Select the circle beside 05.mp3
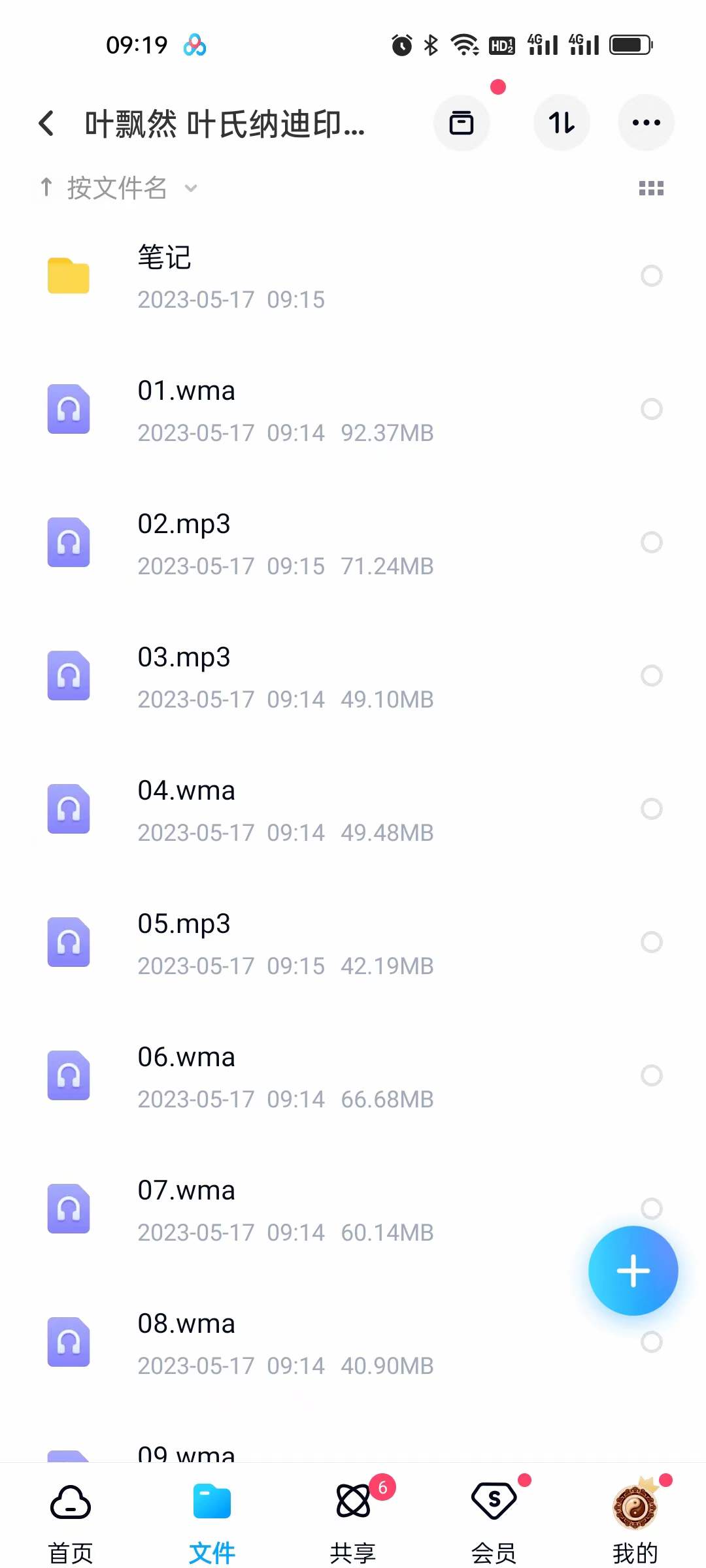Viewport: 706px width, 1568px height. point(652,941)
